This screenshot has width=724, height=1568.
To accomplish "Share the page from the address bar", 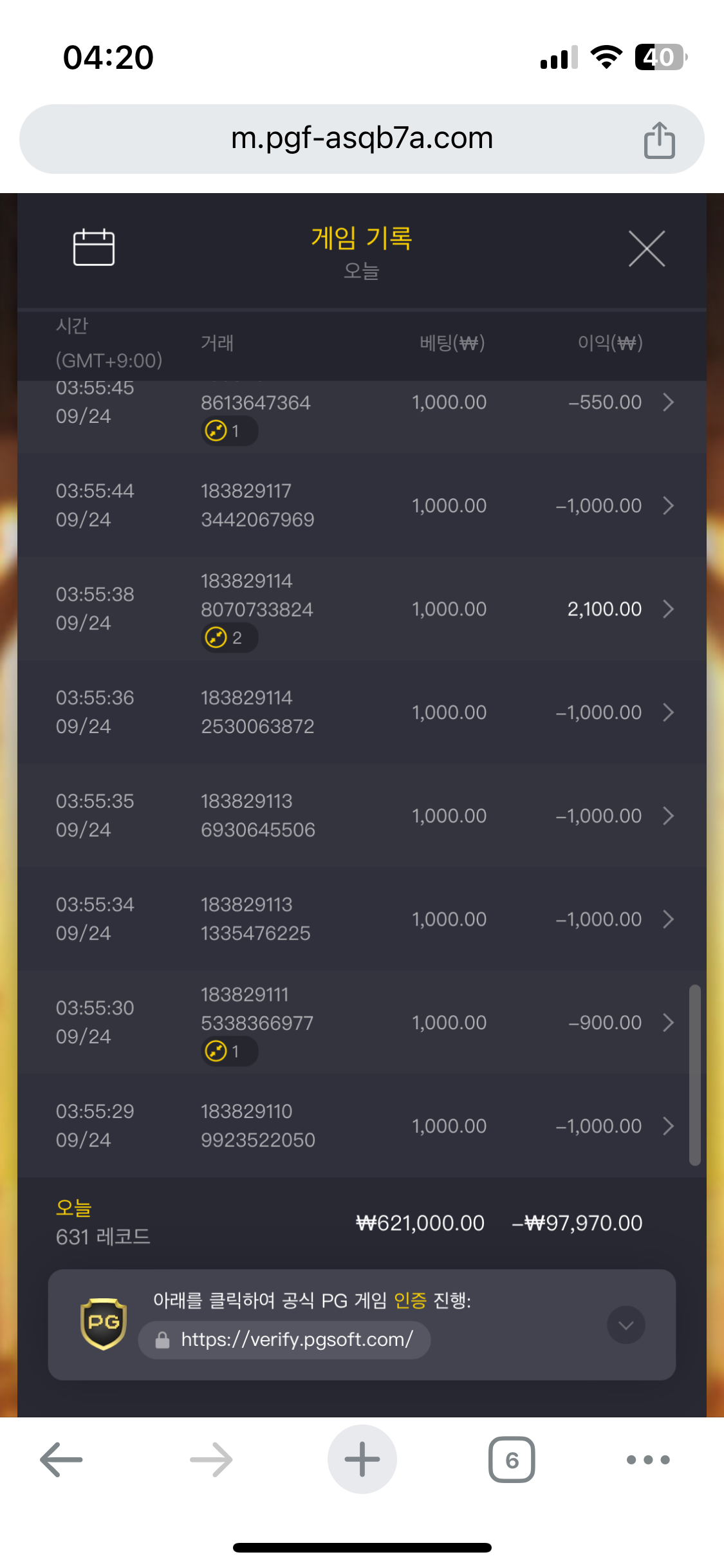I will pyautogui.click(x=659, y=140).
